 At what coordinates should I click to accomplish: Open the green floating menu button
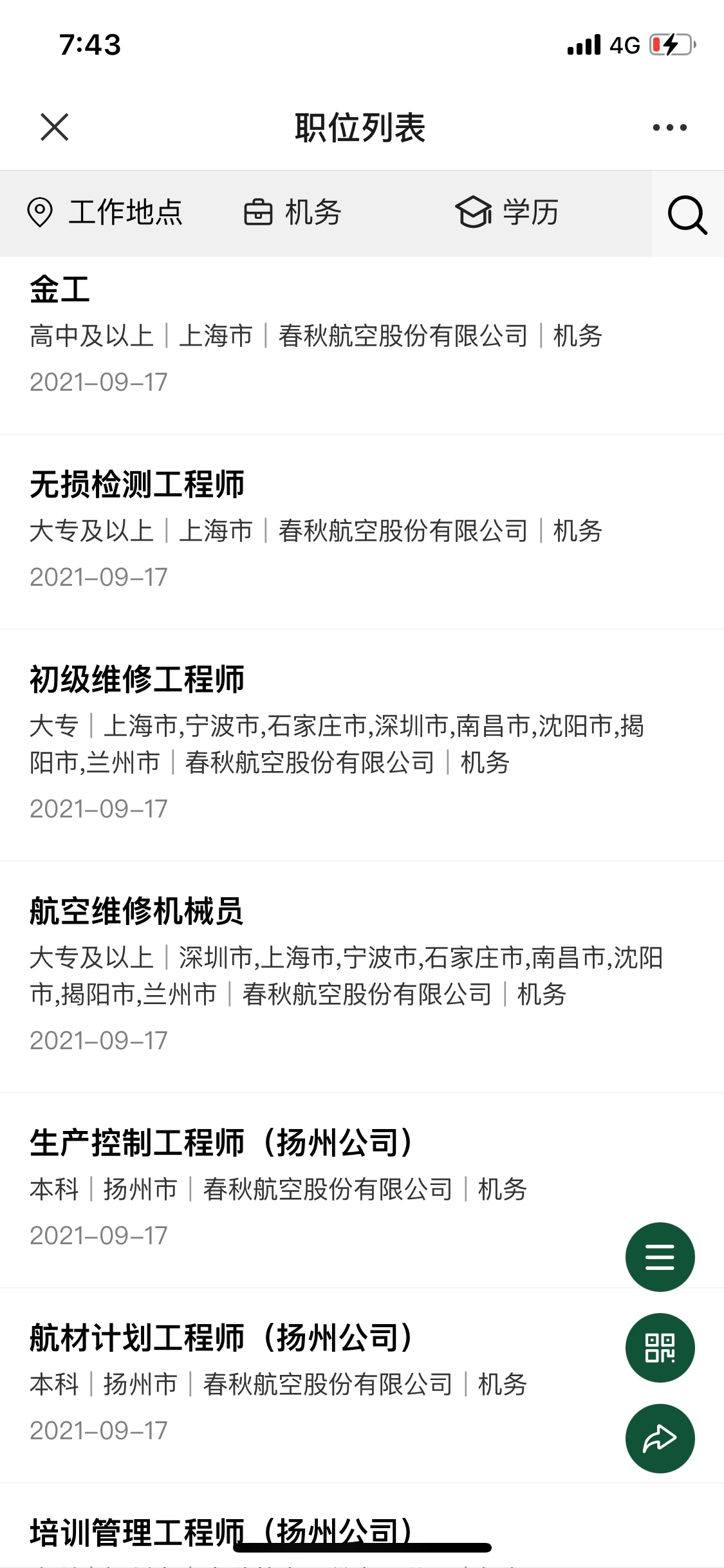point(660,1256)
